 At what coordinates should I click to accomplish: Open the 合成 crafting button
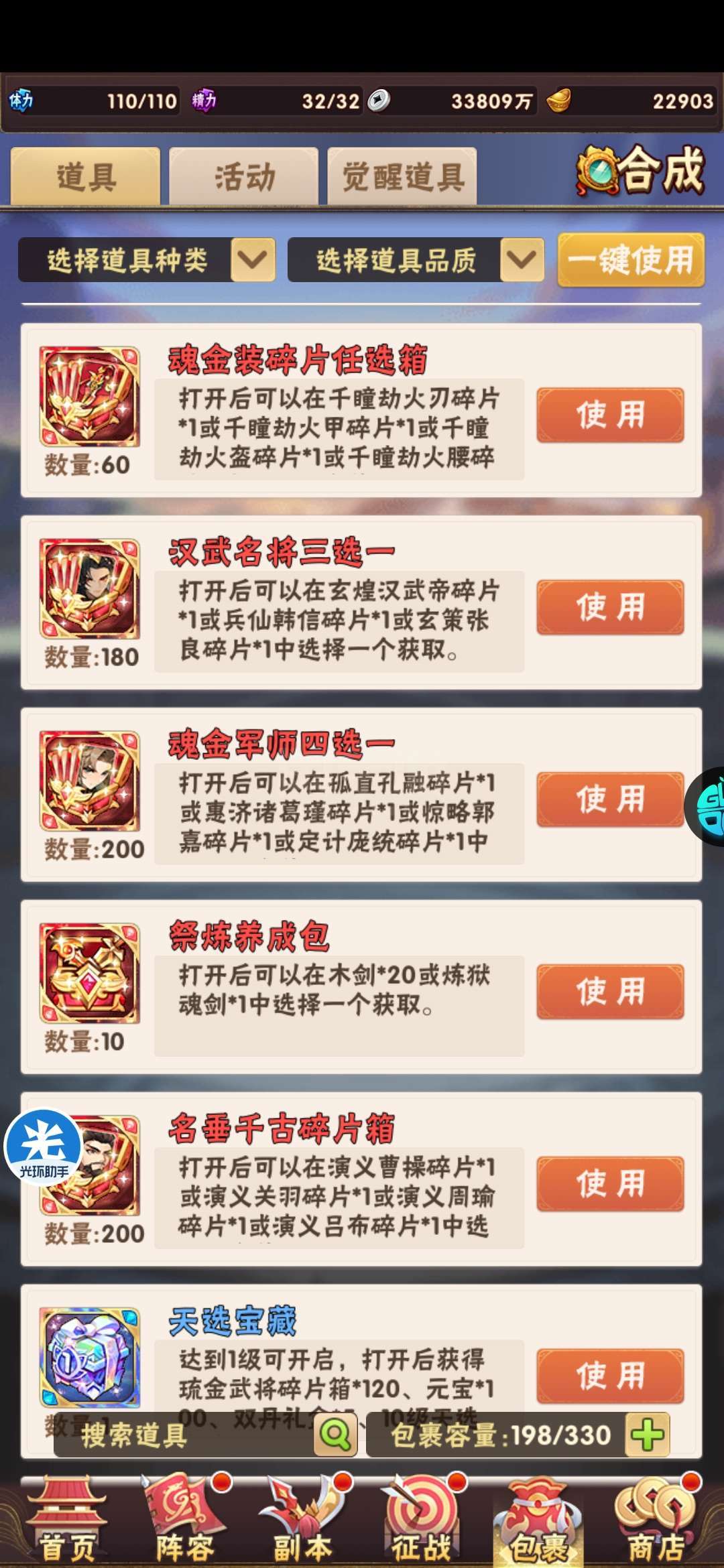click(x=641, y=171)
